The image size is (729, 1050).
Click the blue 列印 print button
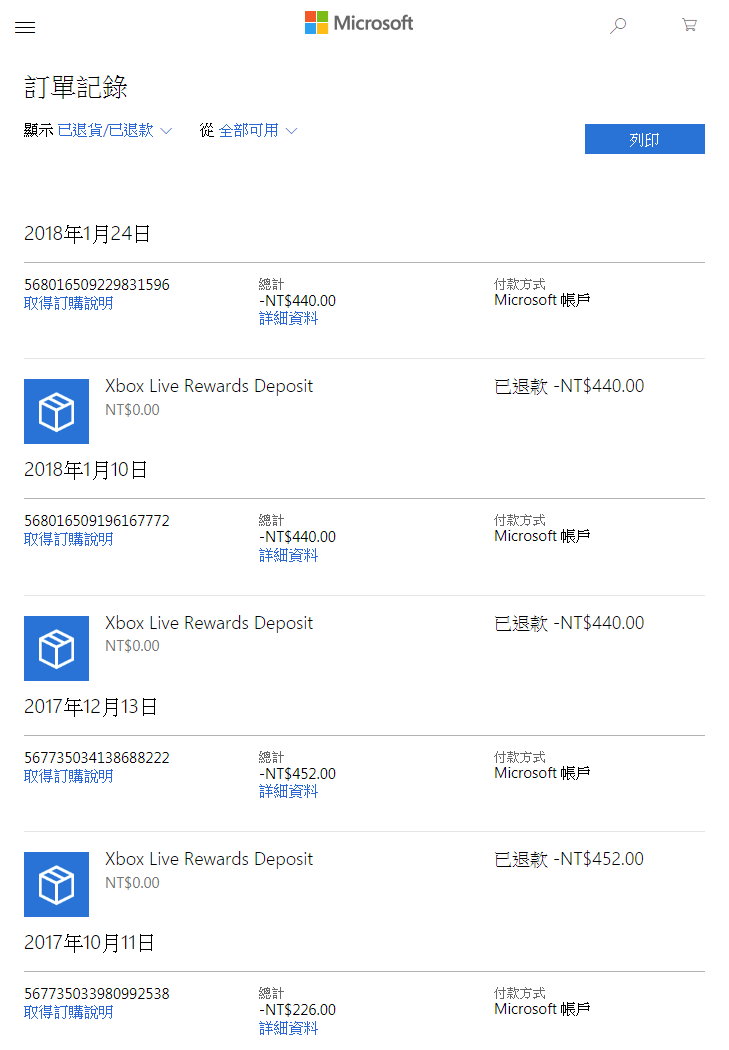644,139
